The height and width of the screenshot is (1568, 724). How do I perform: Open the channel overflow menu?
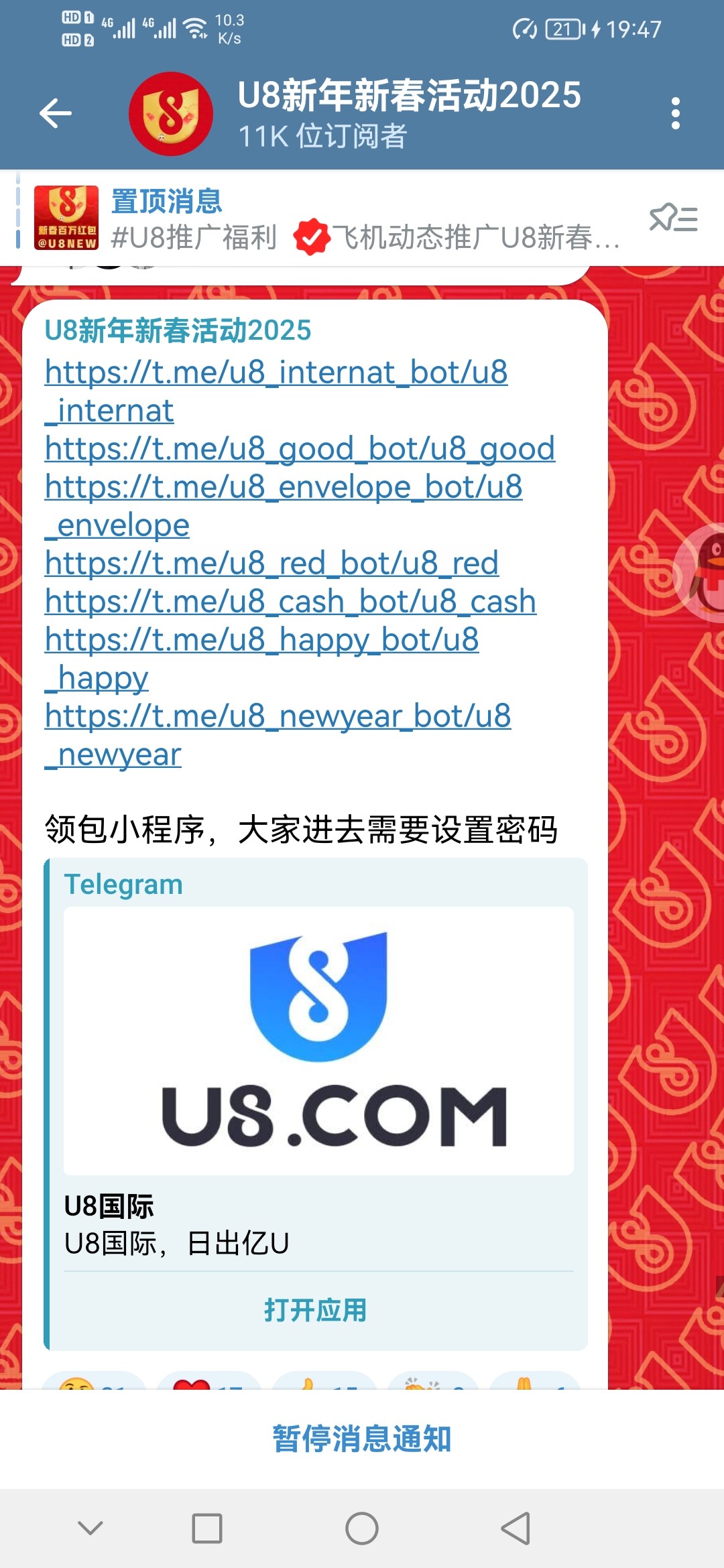[x=675, y=113]
